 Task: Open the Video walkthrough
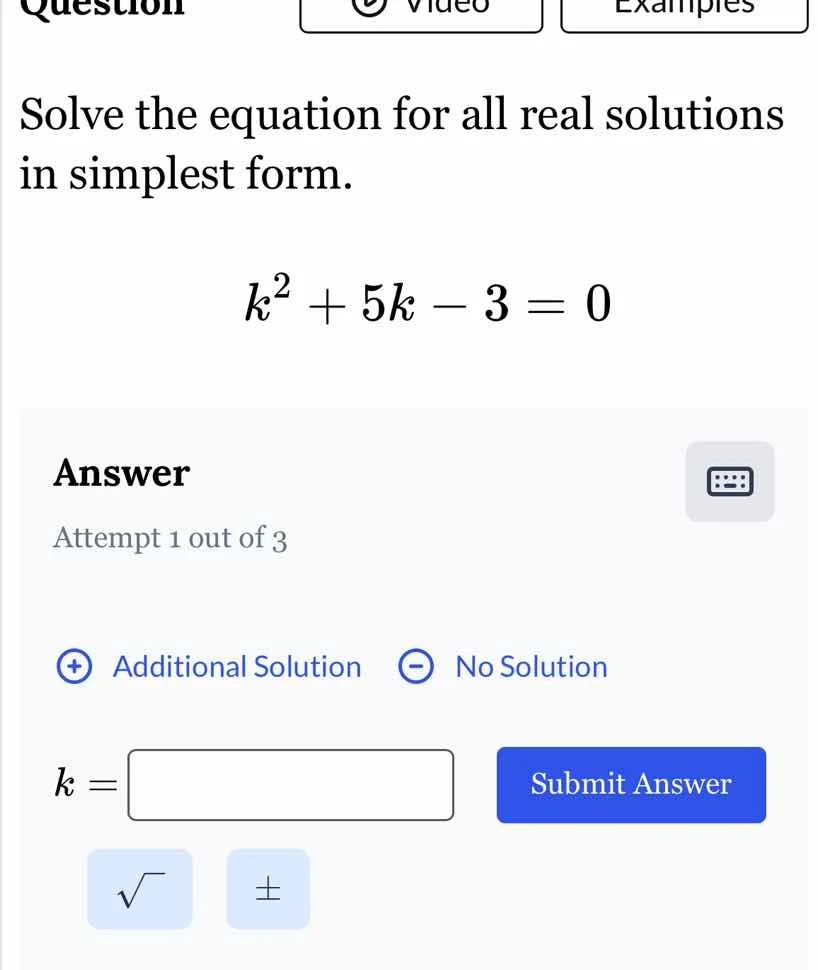tap(420, 8)
